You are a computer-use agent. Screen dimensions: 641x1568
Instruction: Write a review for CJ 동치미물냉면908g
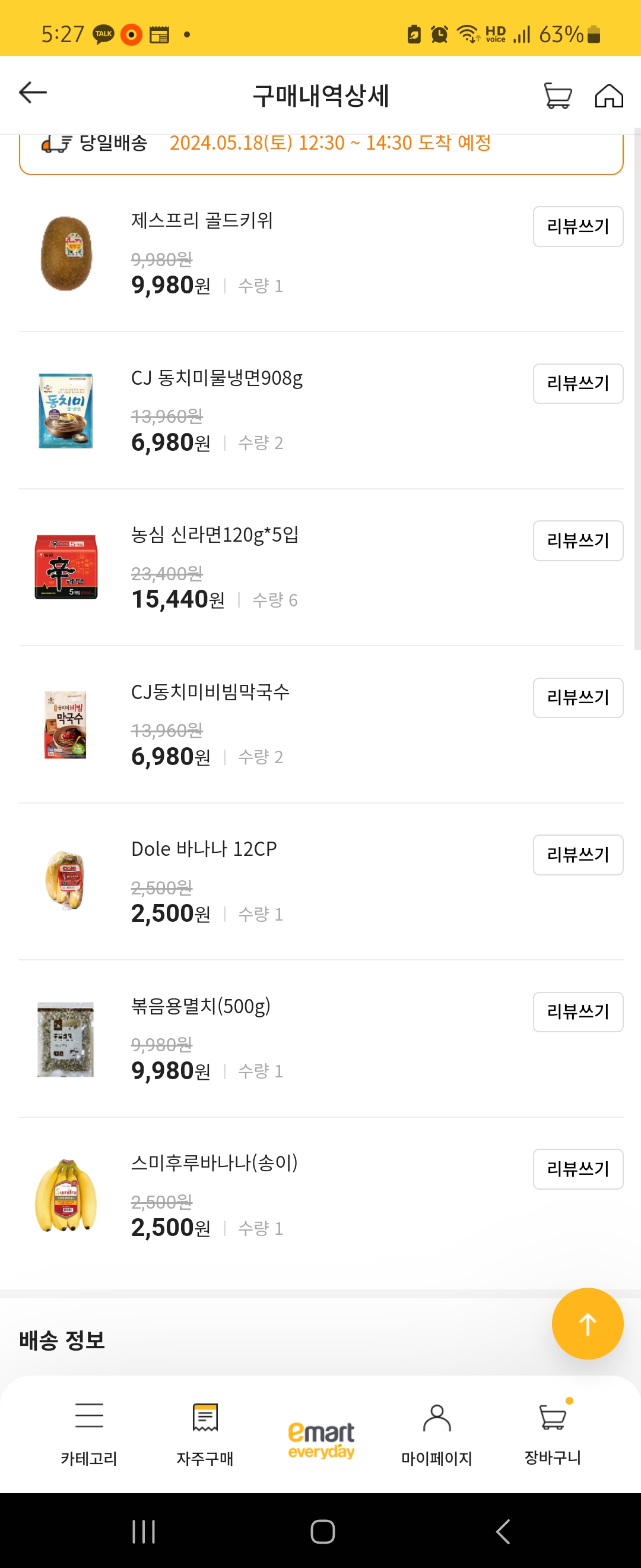pyautogui.click(x=577, y=384)
